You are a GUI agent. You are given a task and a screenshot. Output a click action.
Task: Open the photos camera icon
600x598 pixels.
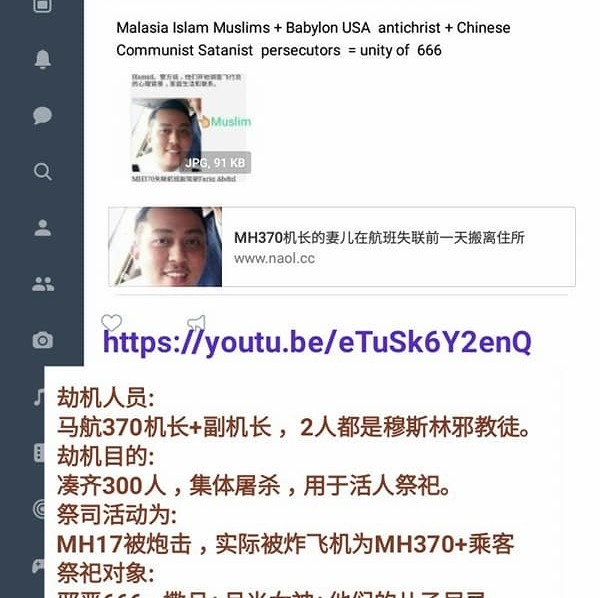42,340
